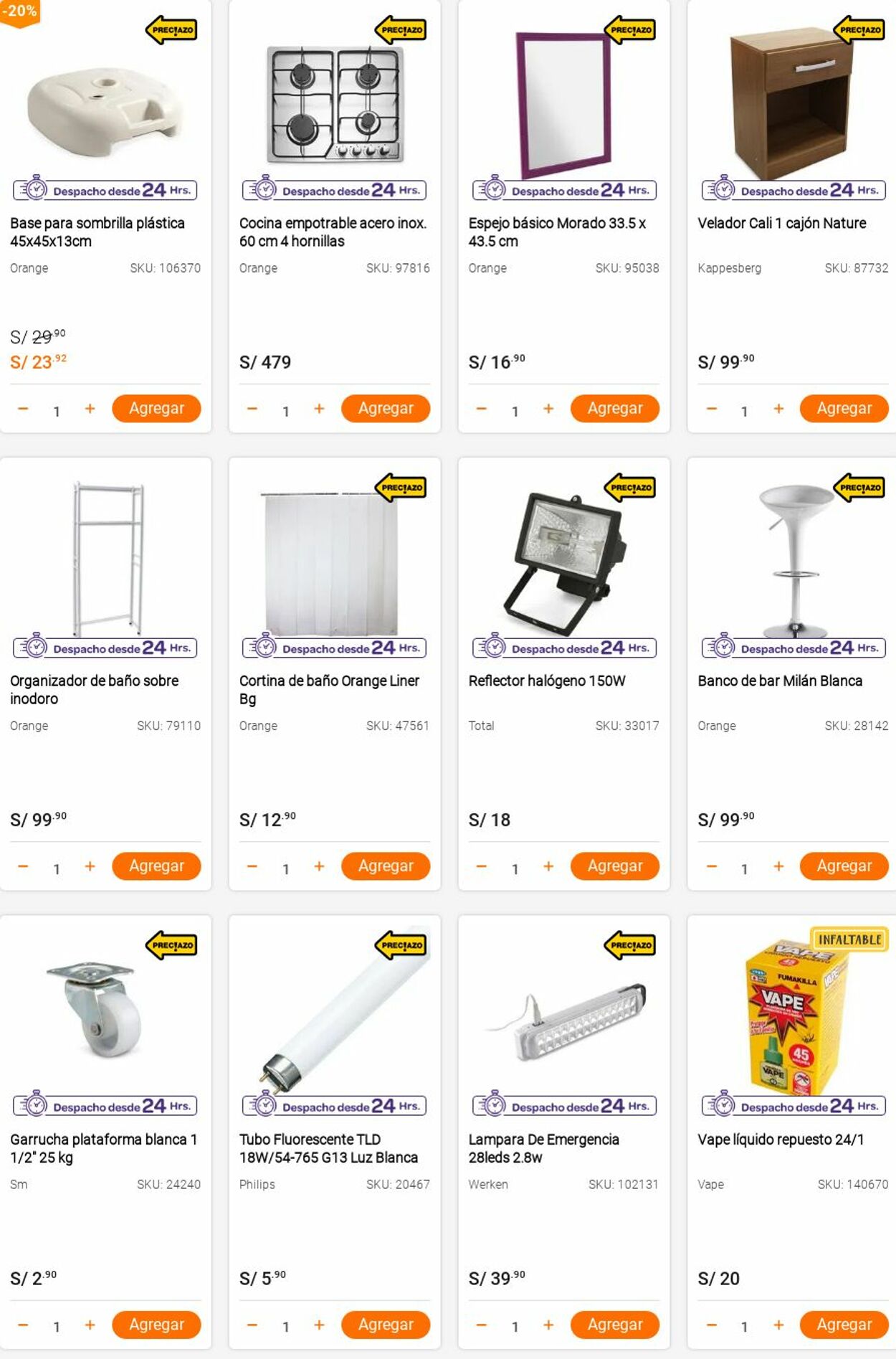Increase quantity of Garrucha plataforma blanca

click(90, 1325)
